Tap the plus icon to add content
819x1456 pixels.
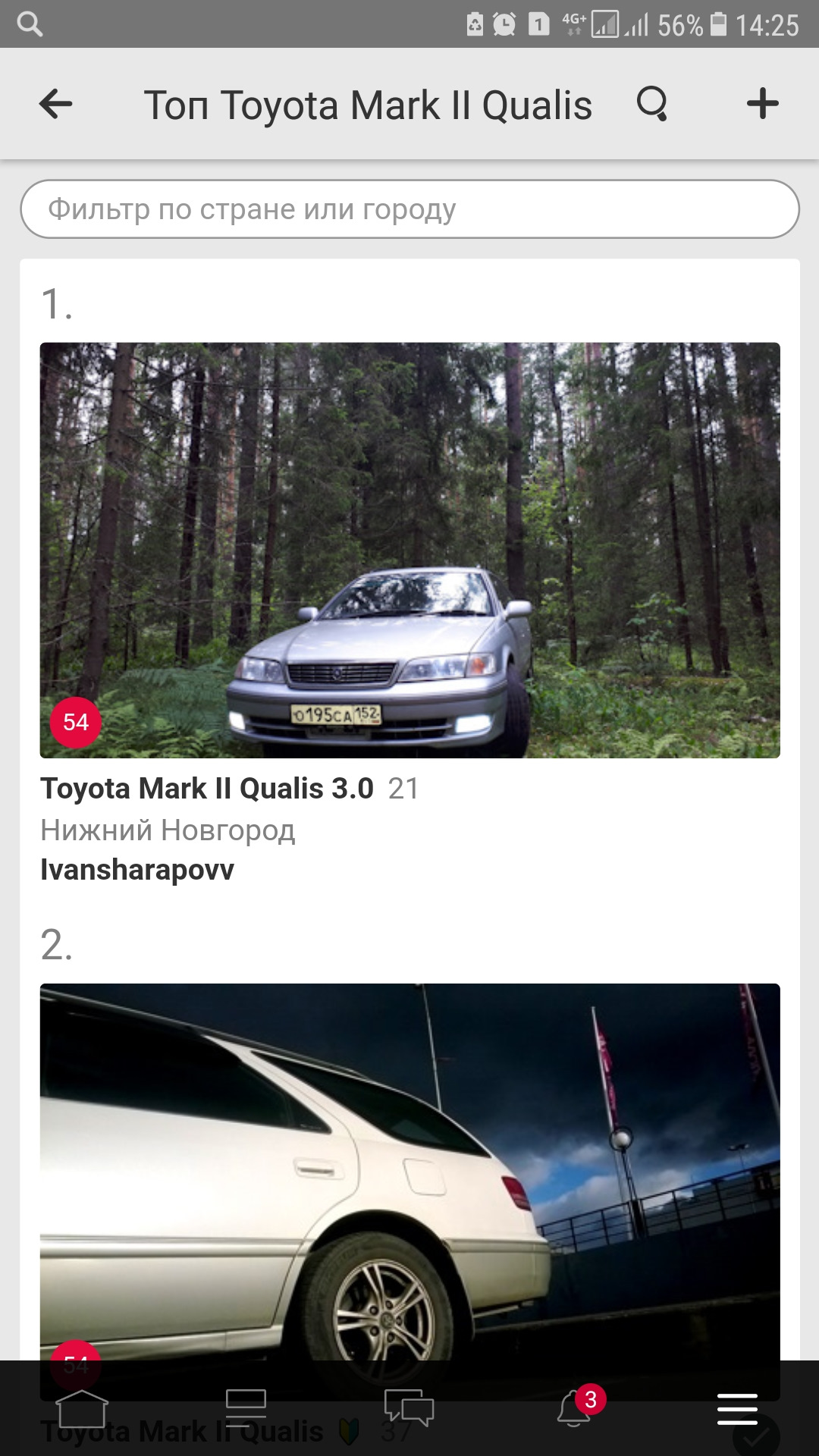coord(764,105)
